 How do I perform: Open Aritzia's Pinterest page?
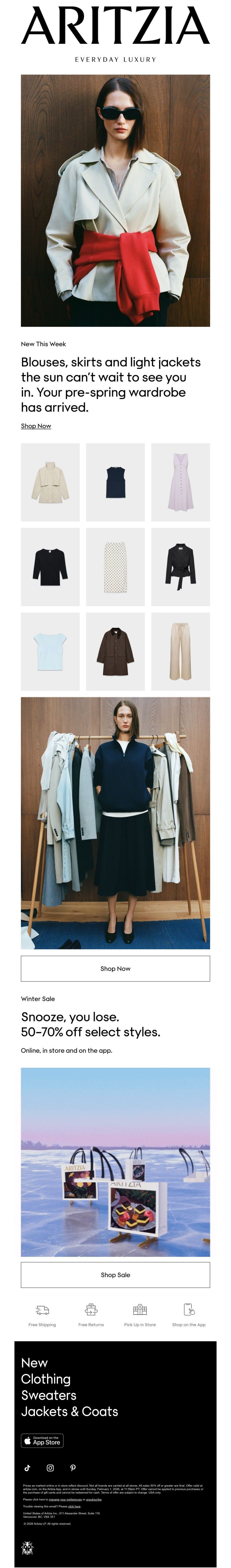[x=72, y=1468]
